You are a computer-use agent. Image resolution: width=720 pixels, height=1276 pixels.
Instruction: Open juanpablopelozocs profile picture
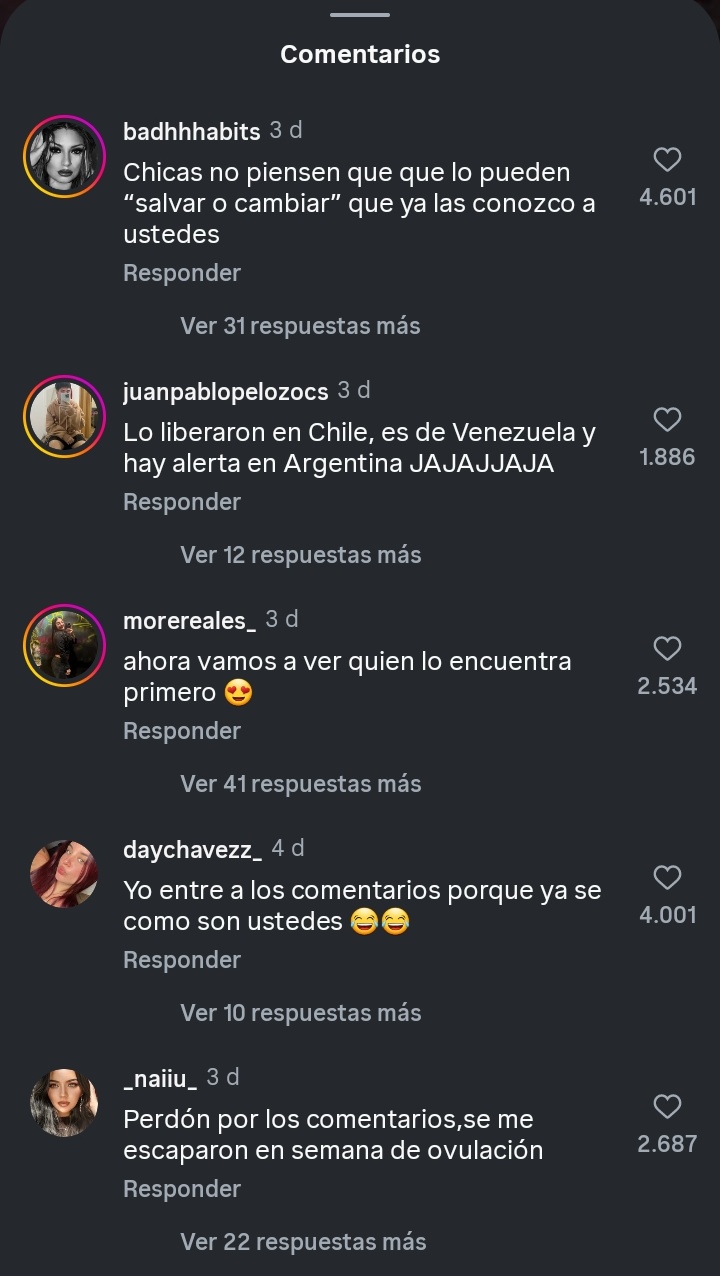click(x=64, y=415)
